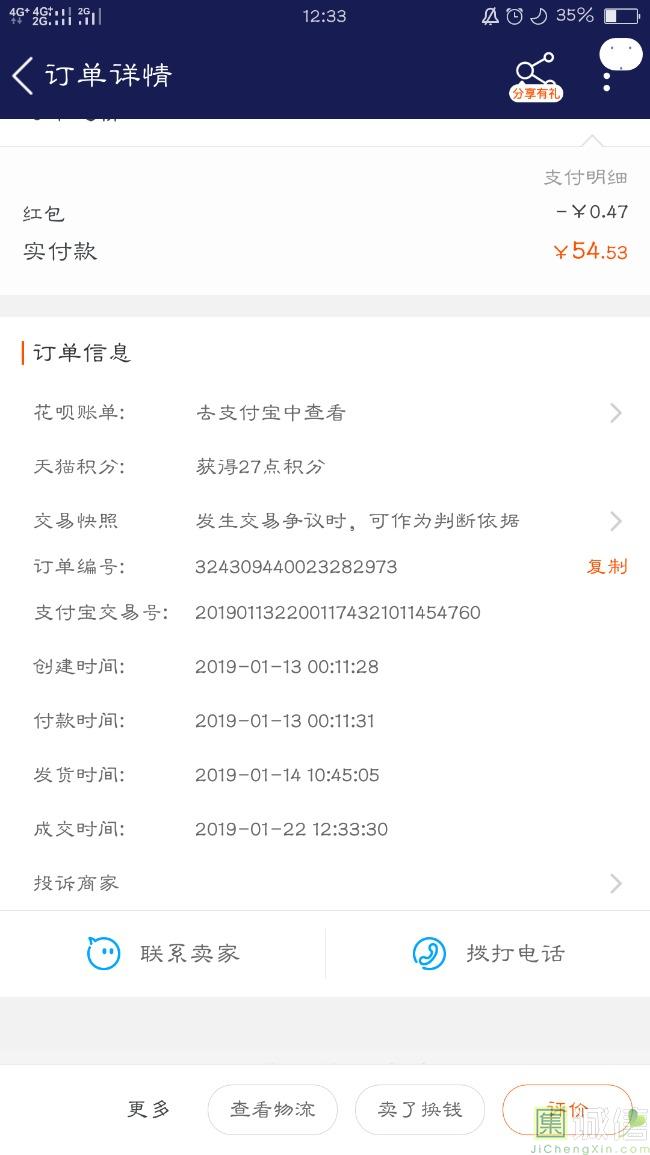Copy the order number with 复制
Image resolution: width=650 pixels, height=1155 pixels.
tap(607, 566)
